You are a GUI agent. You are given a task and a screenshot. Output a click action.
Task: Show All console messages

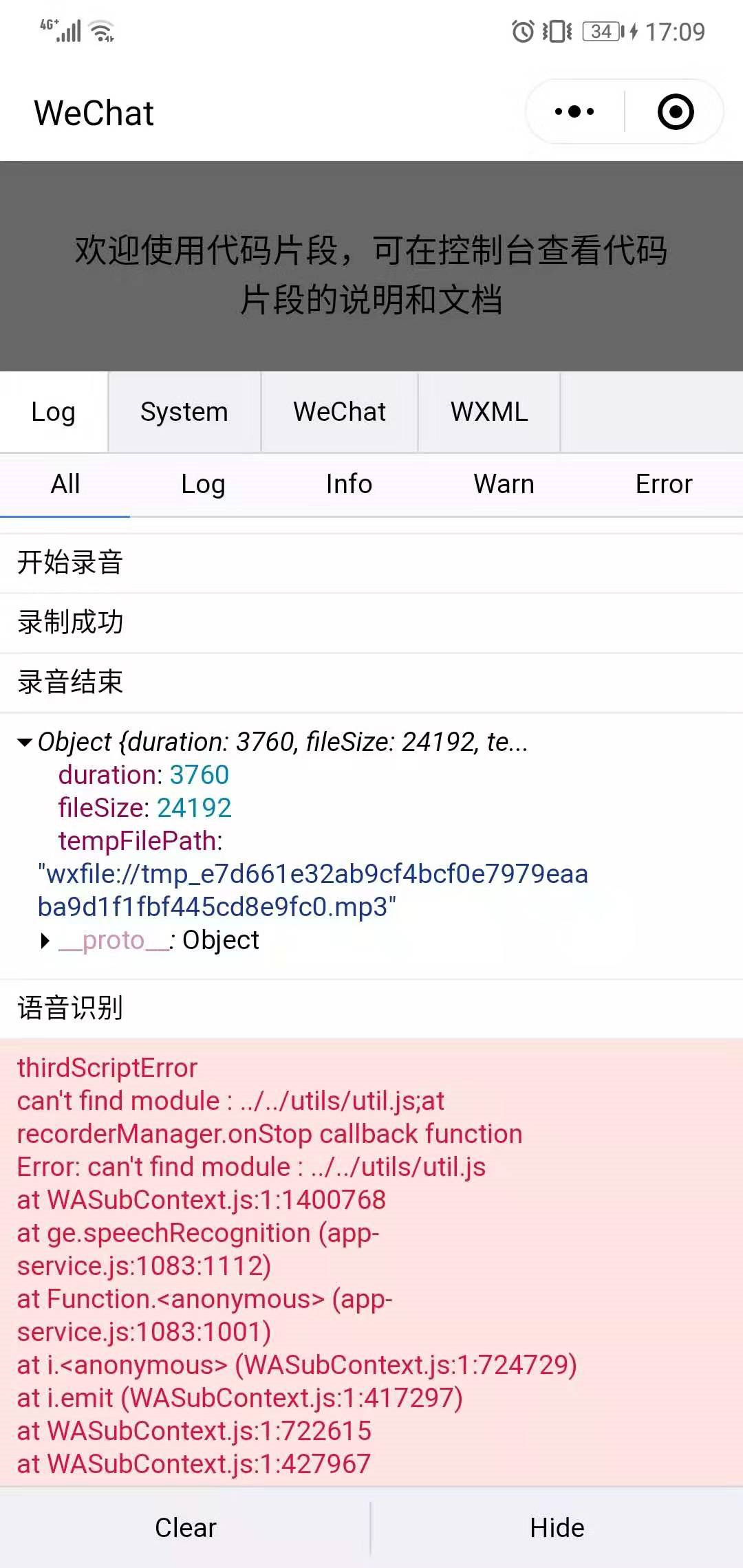click(65, 484)
